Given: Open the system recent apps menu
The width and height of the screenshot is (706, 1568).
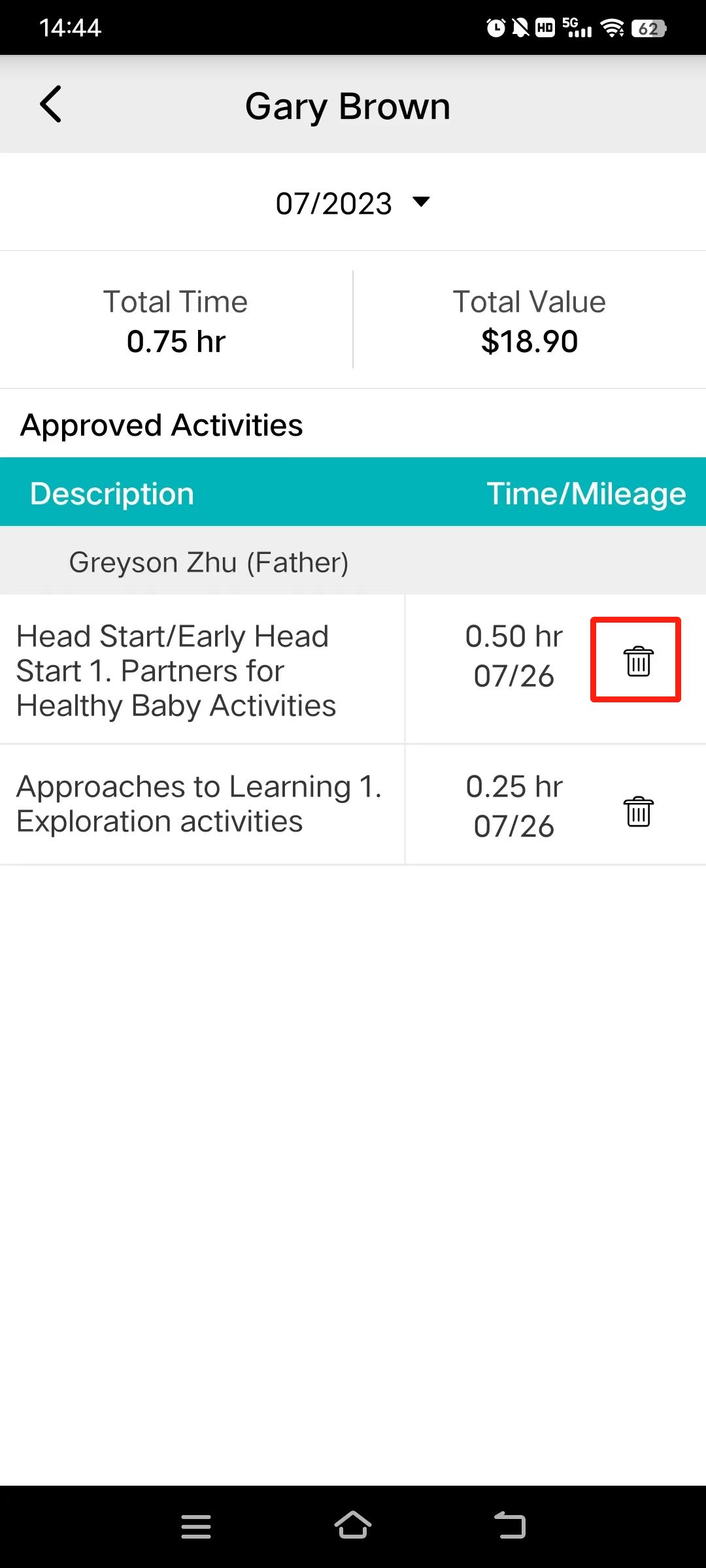Looking at the screenshot, I should tap(196, 1526).
